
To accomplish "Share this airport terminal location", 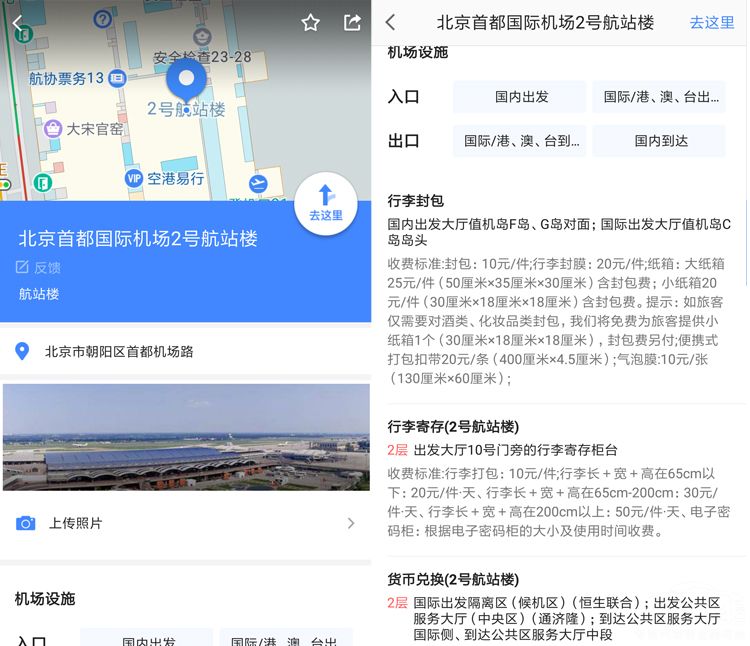I will click(x=352, y=22).
